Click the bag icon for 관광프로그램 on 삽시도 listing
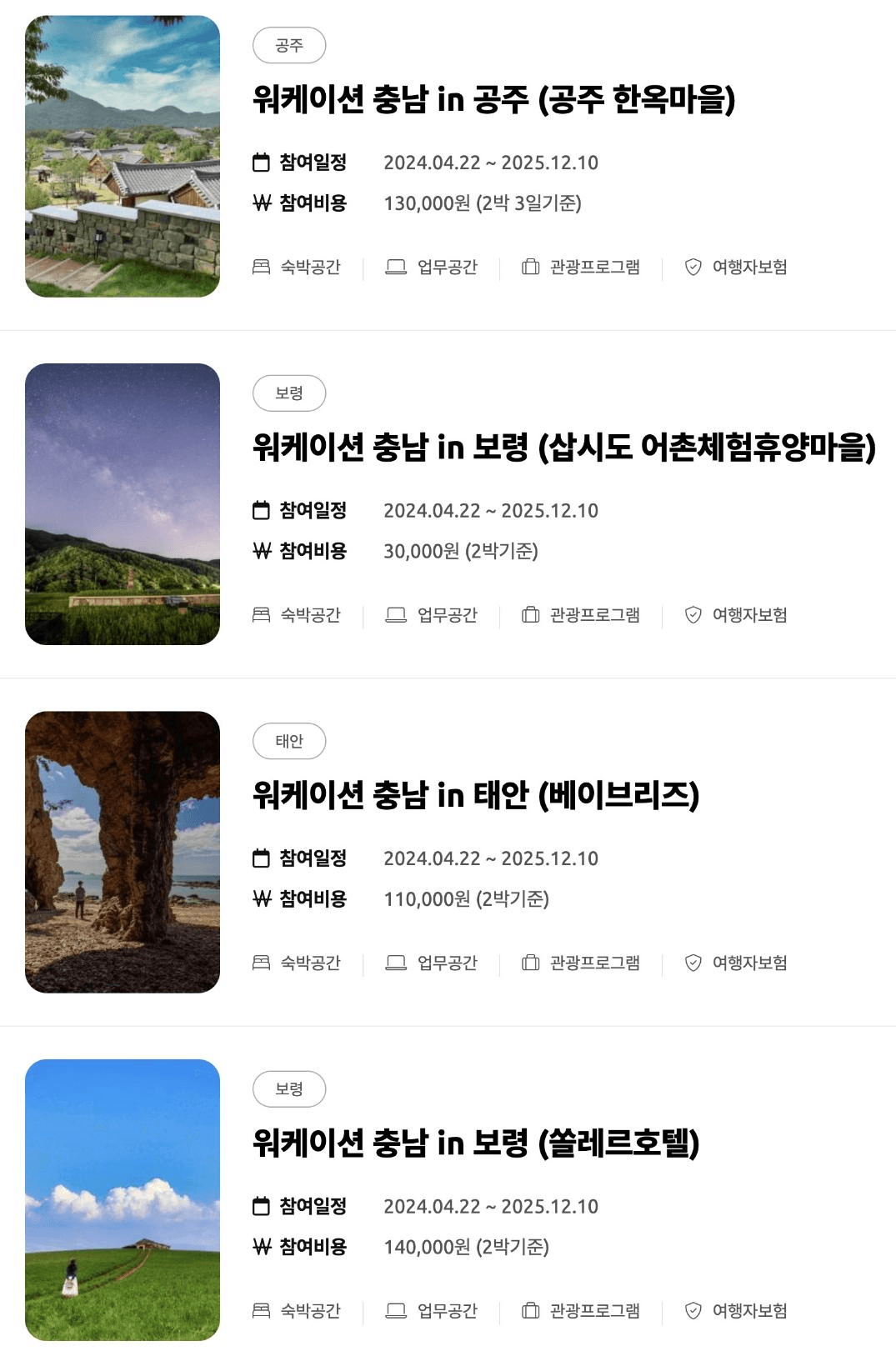This screenshot has height=1366, width=896. pyautogui.click(x=531, y=615)
